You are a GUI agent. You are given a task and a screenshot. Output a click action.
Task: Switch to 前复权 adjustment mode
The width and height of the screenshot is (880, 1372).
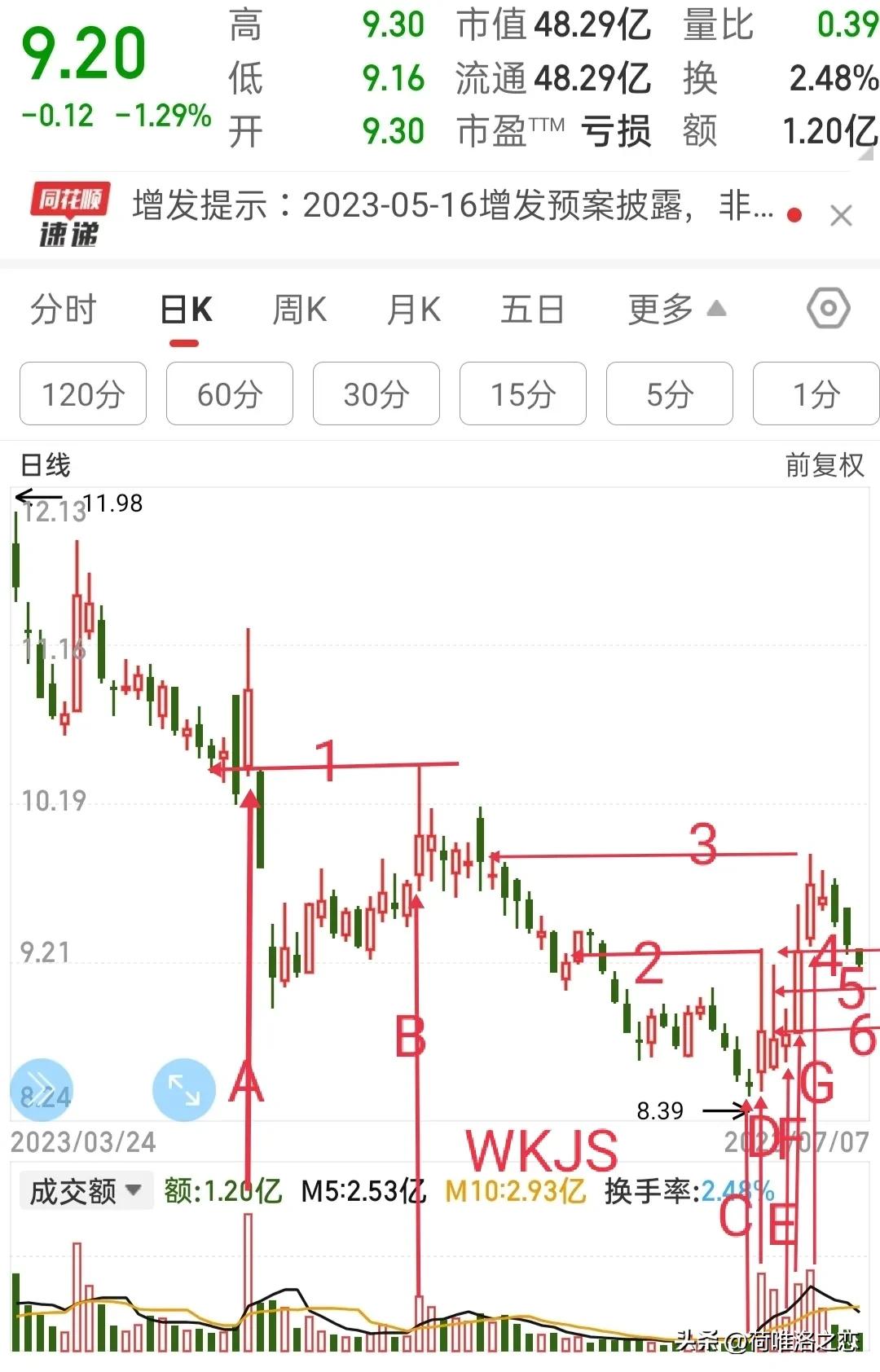(x=823, y=466)
